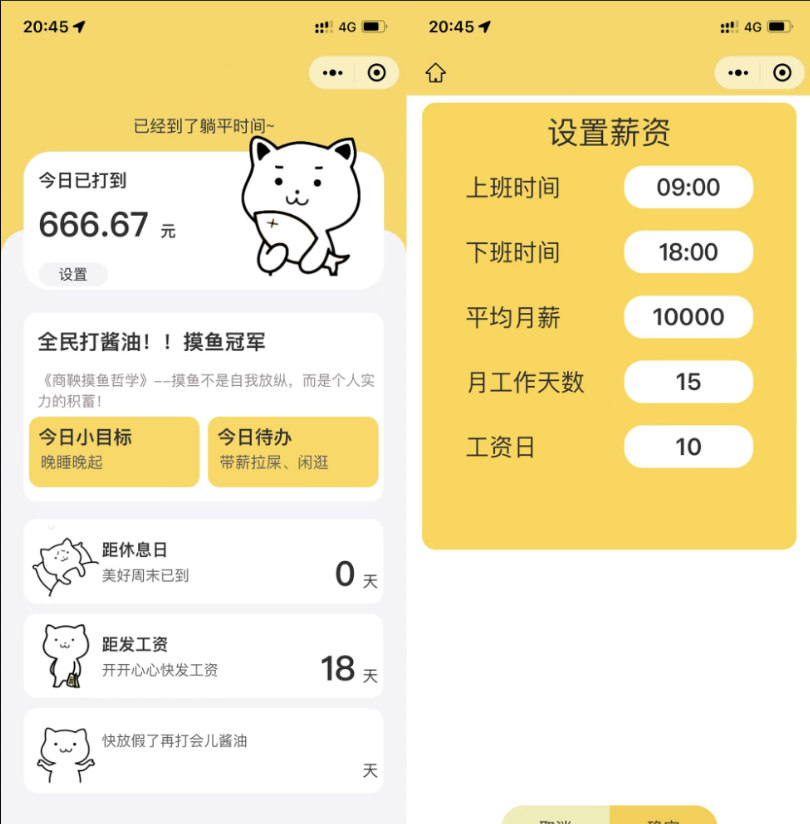Change the 工资日 value 10
The height and width of the screenshot is (824, 810).
pyautogui.click(x=688, y=447)
